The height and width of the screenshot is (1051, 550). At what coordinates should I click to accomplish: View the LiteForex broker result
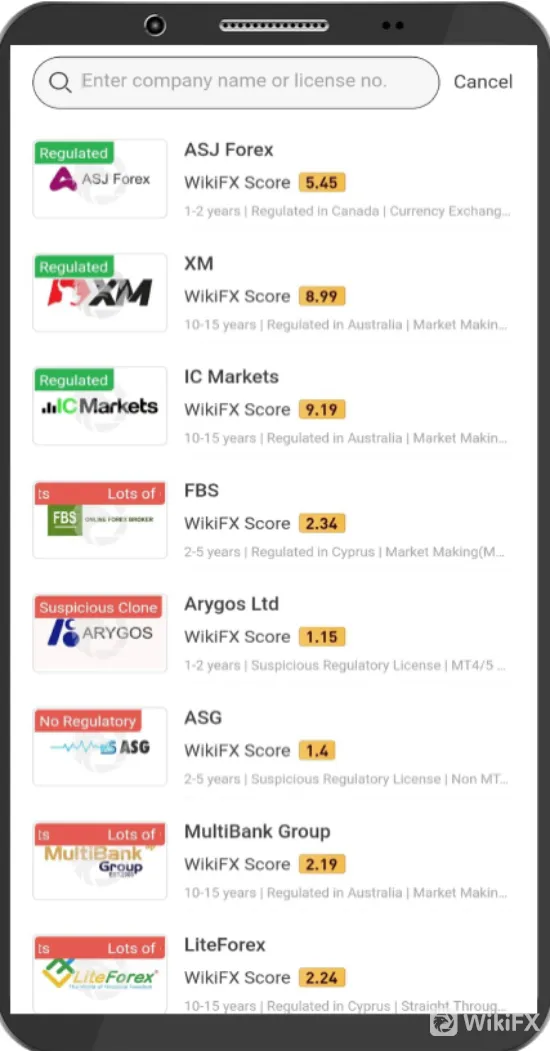click(272, 975)
